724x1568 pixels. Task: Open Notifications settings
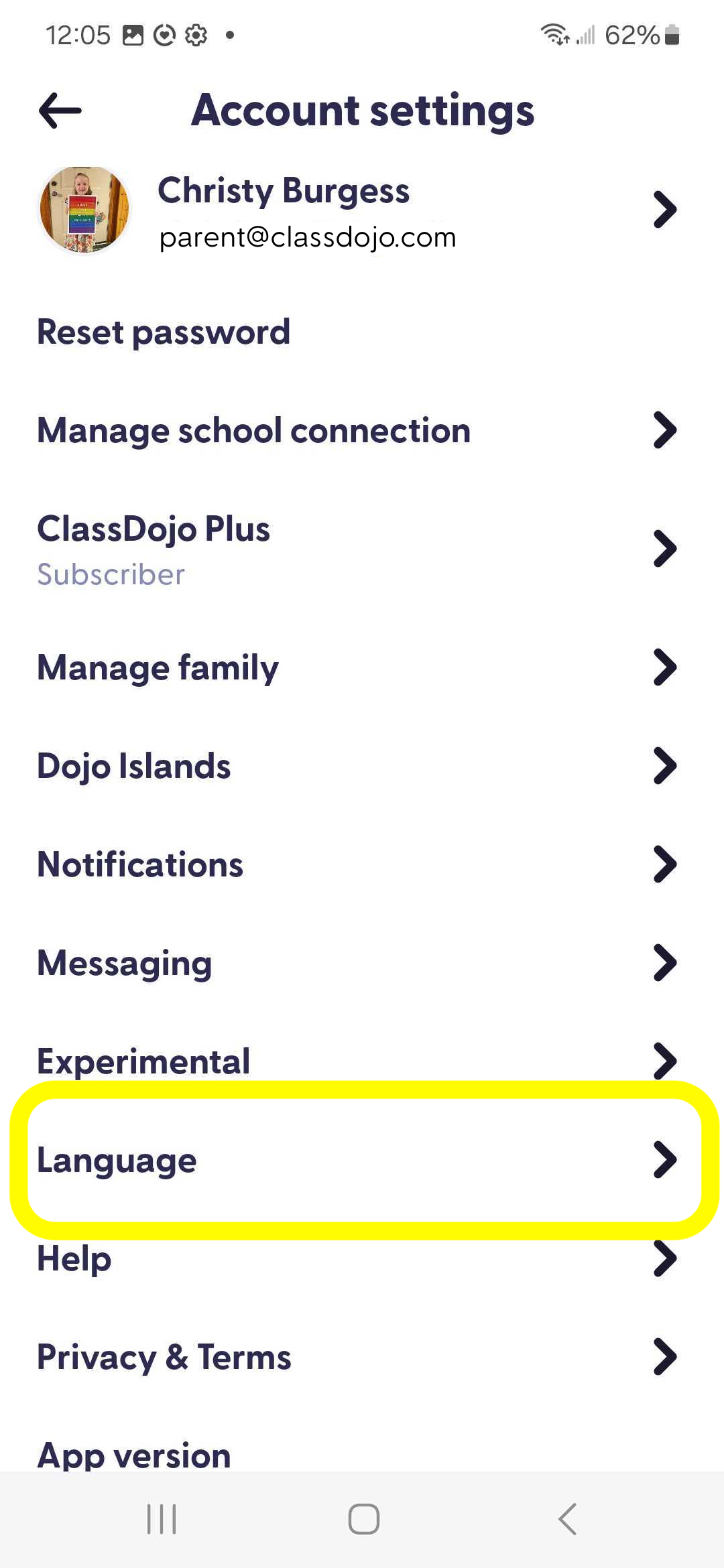(x=362, y=864)
